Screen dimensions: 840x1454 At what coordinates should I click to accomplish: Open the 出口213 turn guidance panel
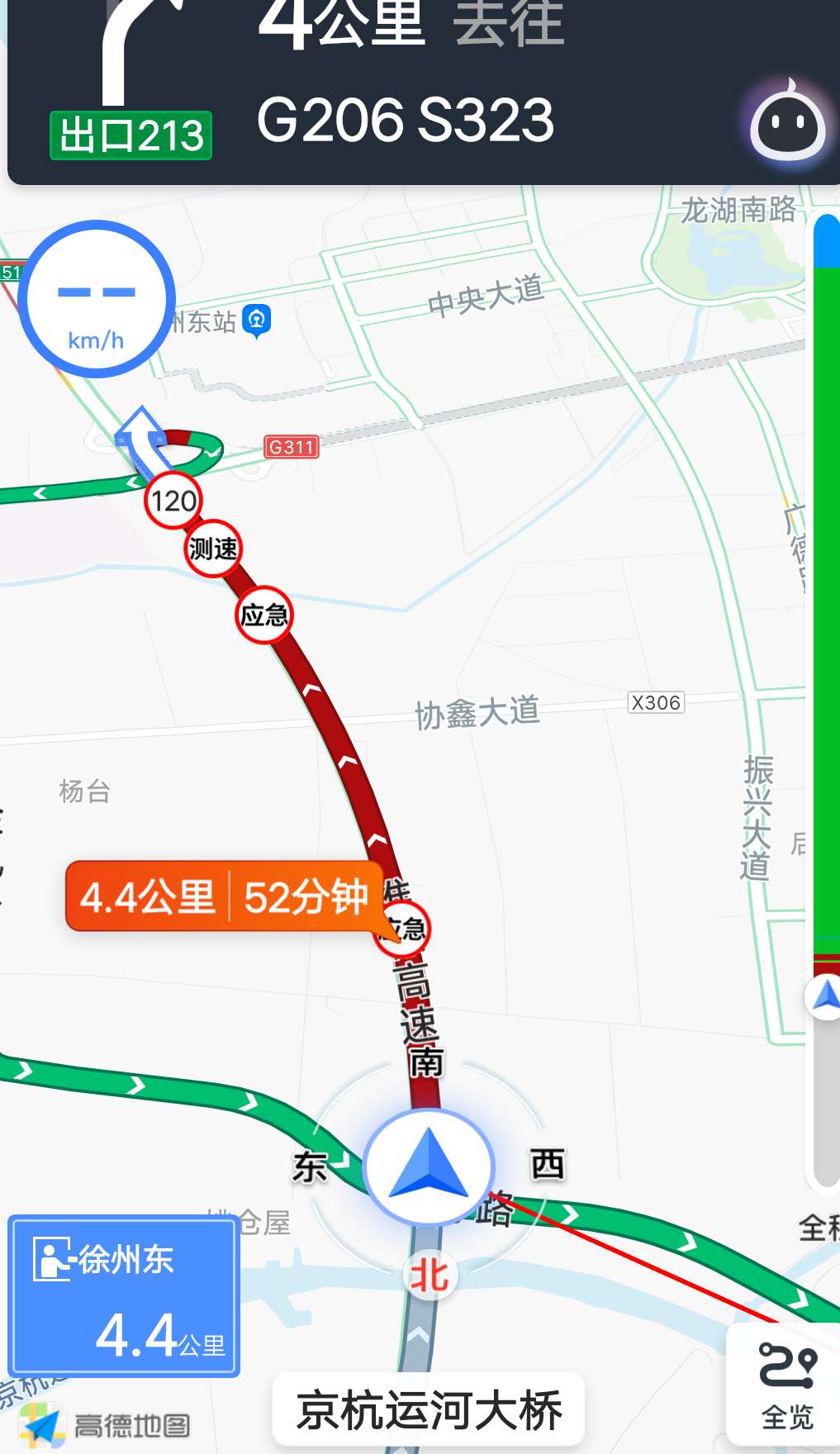[131, 91]
